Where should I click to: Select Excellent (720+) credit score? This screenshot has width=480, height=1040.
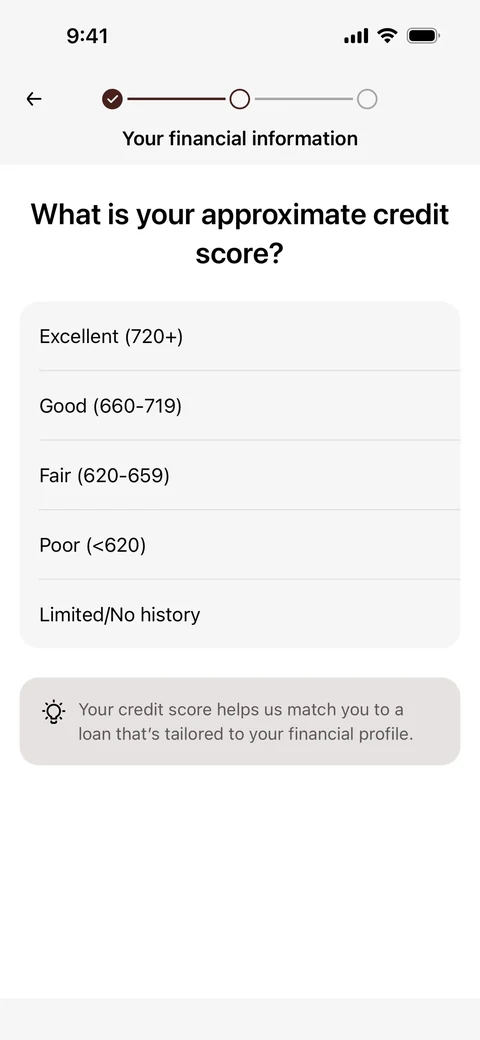[239, 336]
